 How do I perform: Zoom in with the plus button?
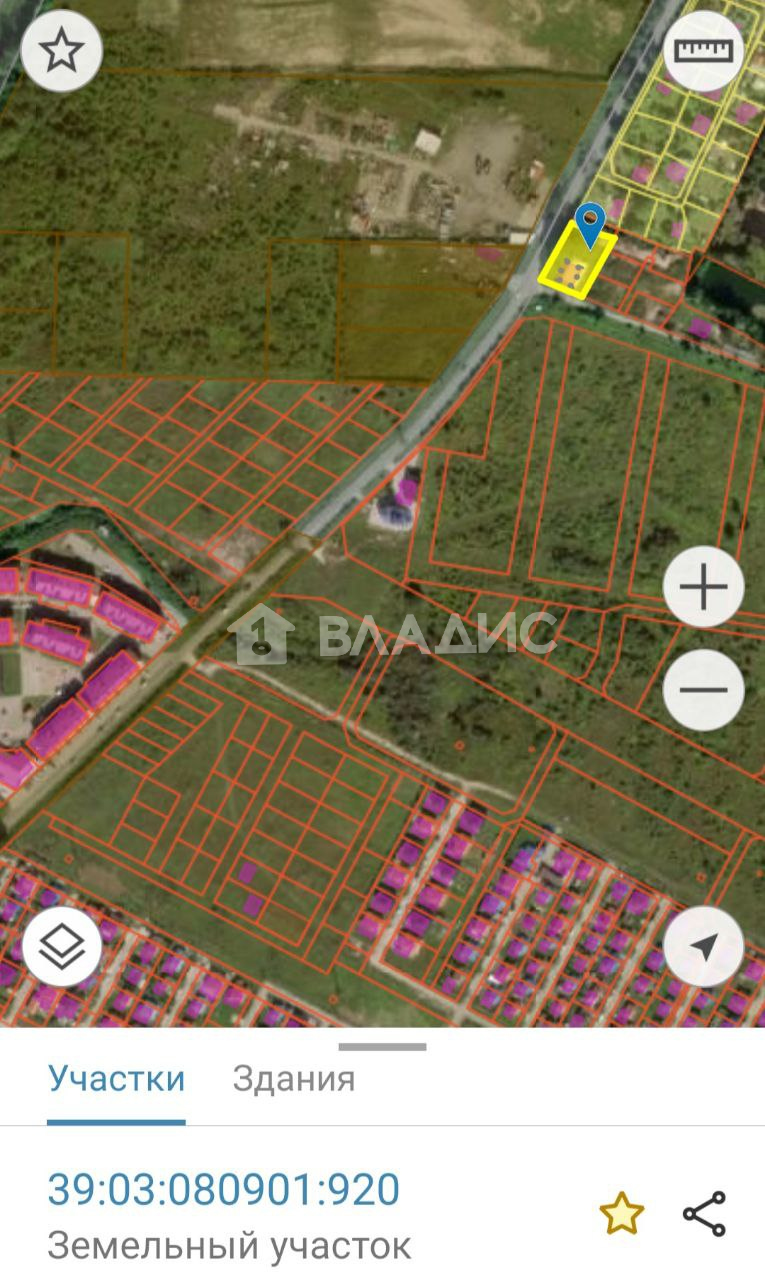pyautogui.click(x=704, y=587)
